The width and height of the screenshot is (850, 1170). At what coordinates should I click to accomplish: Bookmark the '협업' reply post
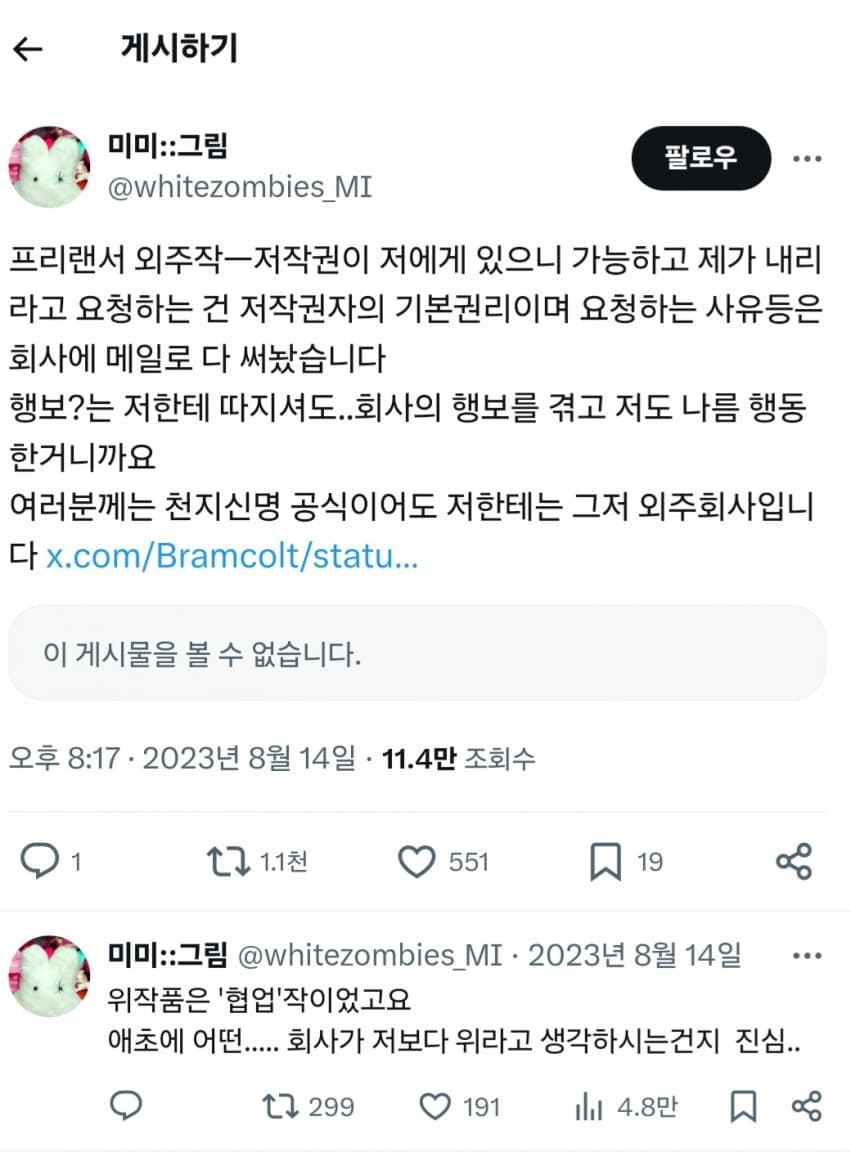tap(742, 1106)
